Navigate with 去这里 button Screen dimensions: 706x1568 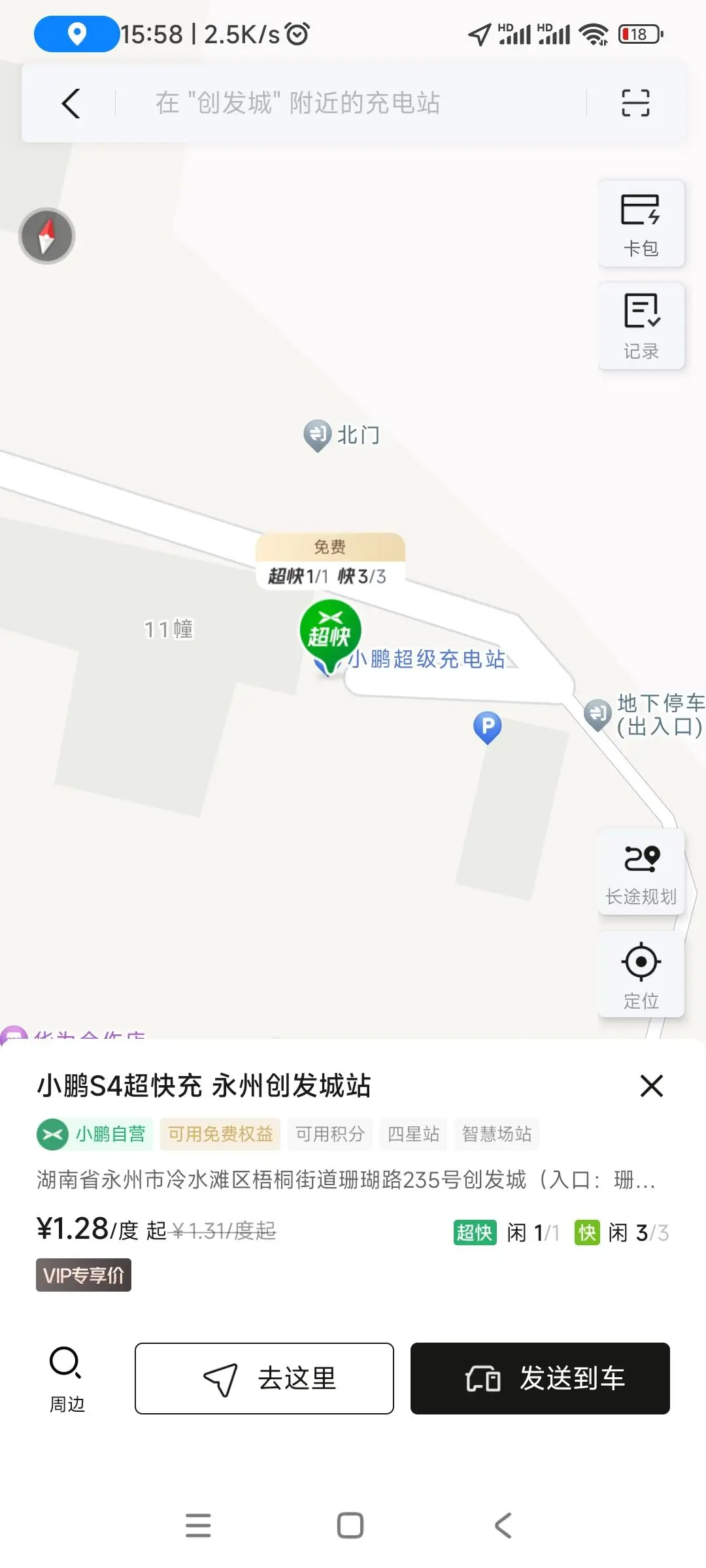click(x=264, y=1379)
